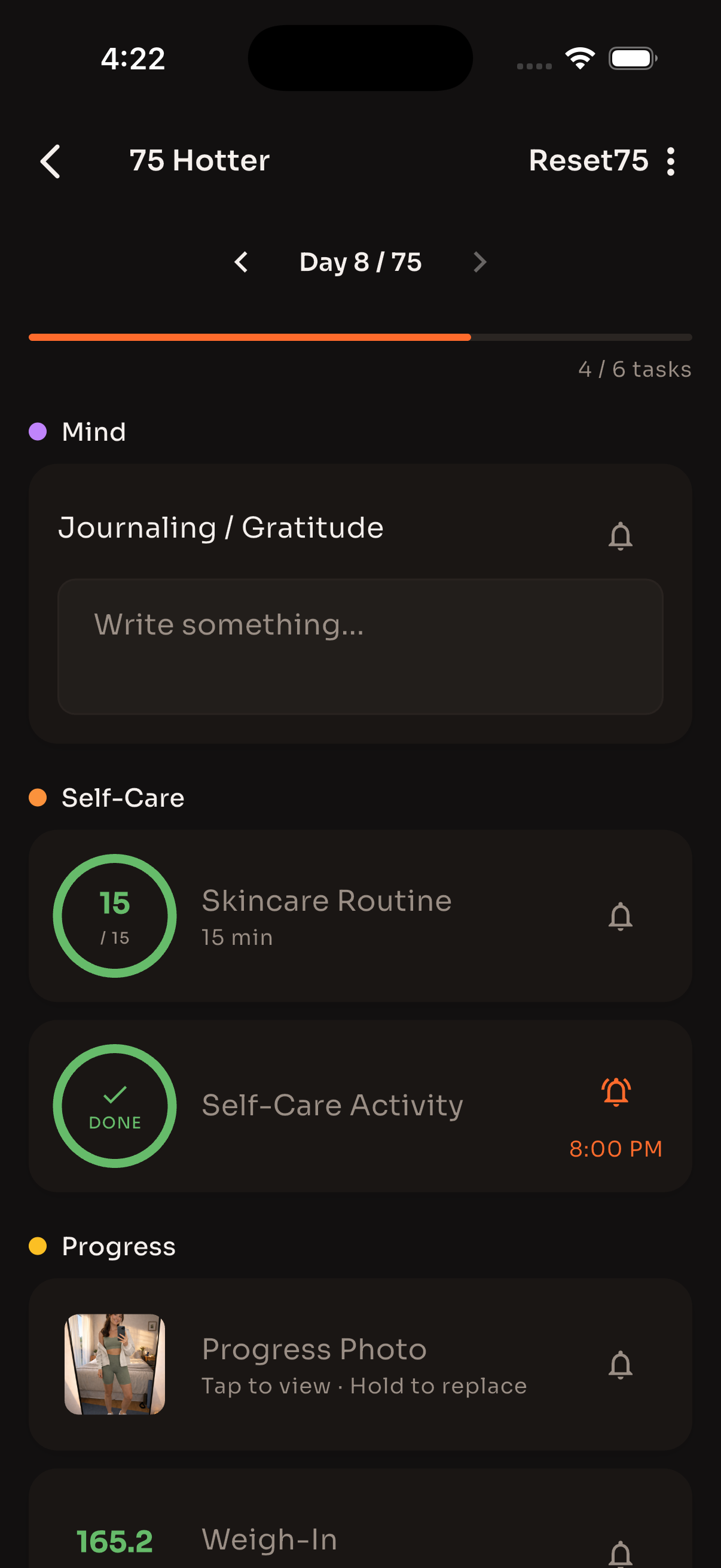Go to the previous day with left chevron
The height and width of the screenshot is (1568, 721).
(241, 262)
